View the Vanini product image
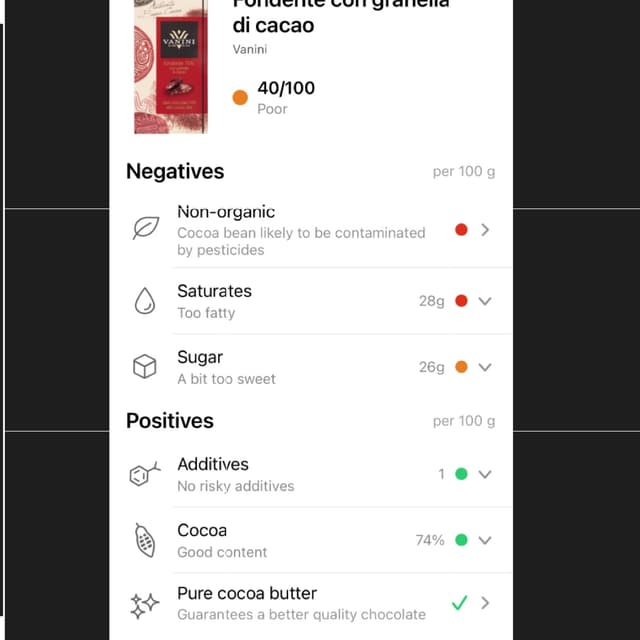The image size is (640, 640). [171, 67]
